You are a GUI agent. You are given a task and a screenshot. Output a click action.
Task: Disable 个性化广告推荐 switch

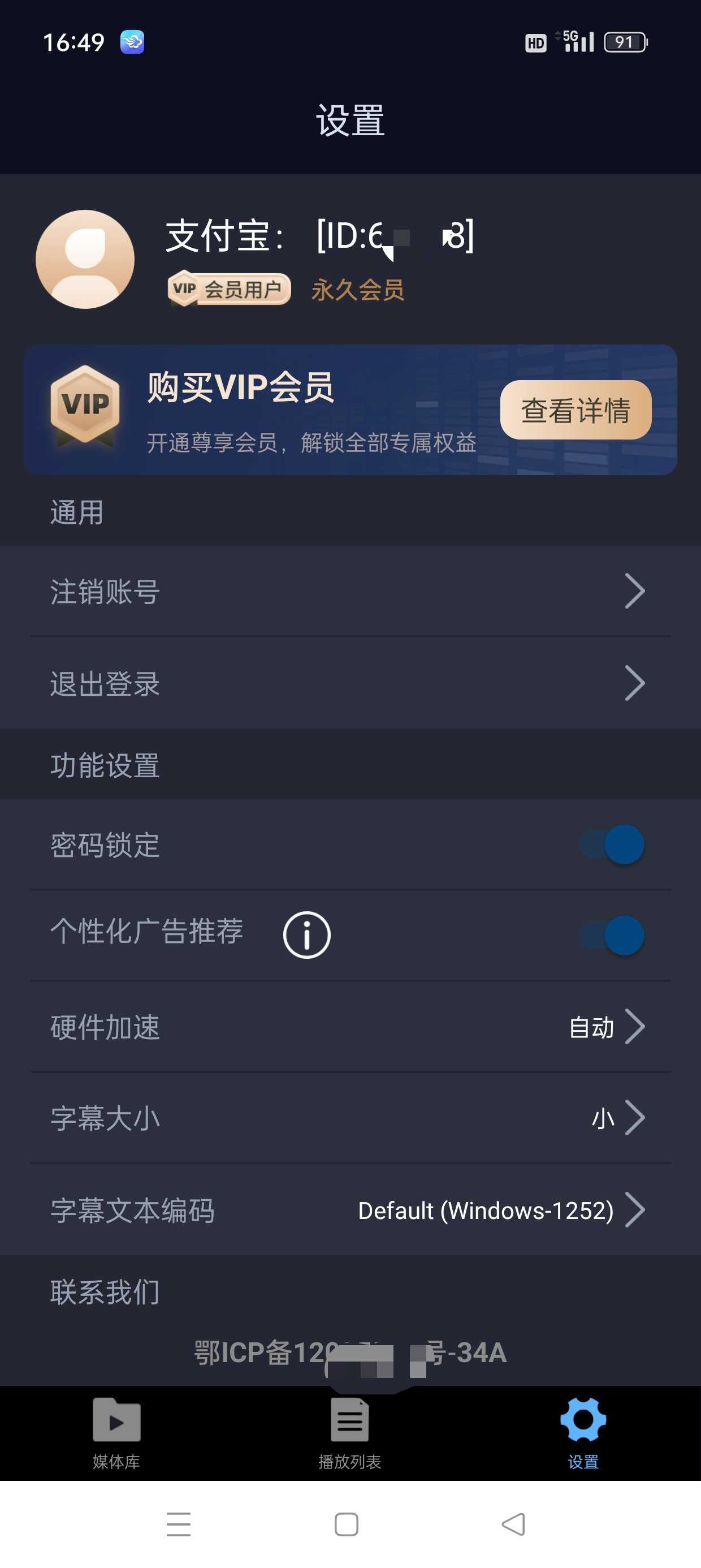click(x=613, y=935)
